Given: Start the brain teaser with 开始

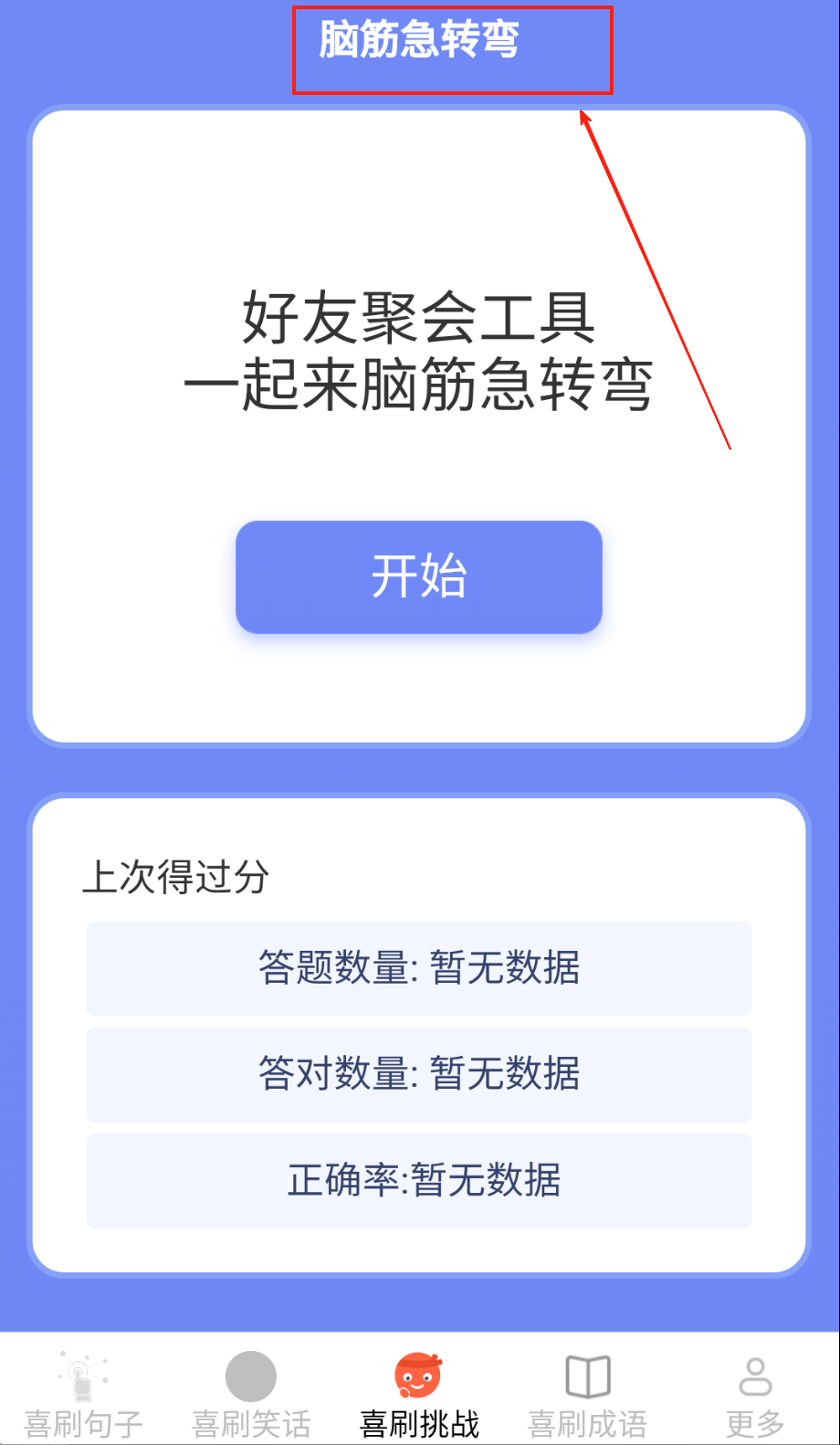Looking at the screenshot, I should [x=419, y=576].
